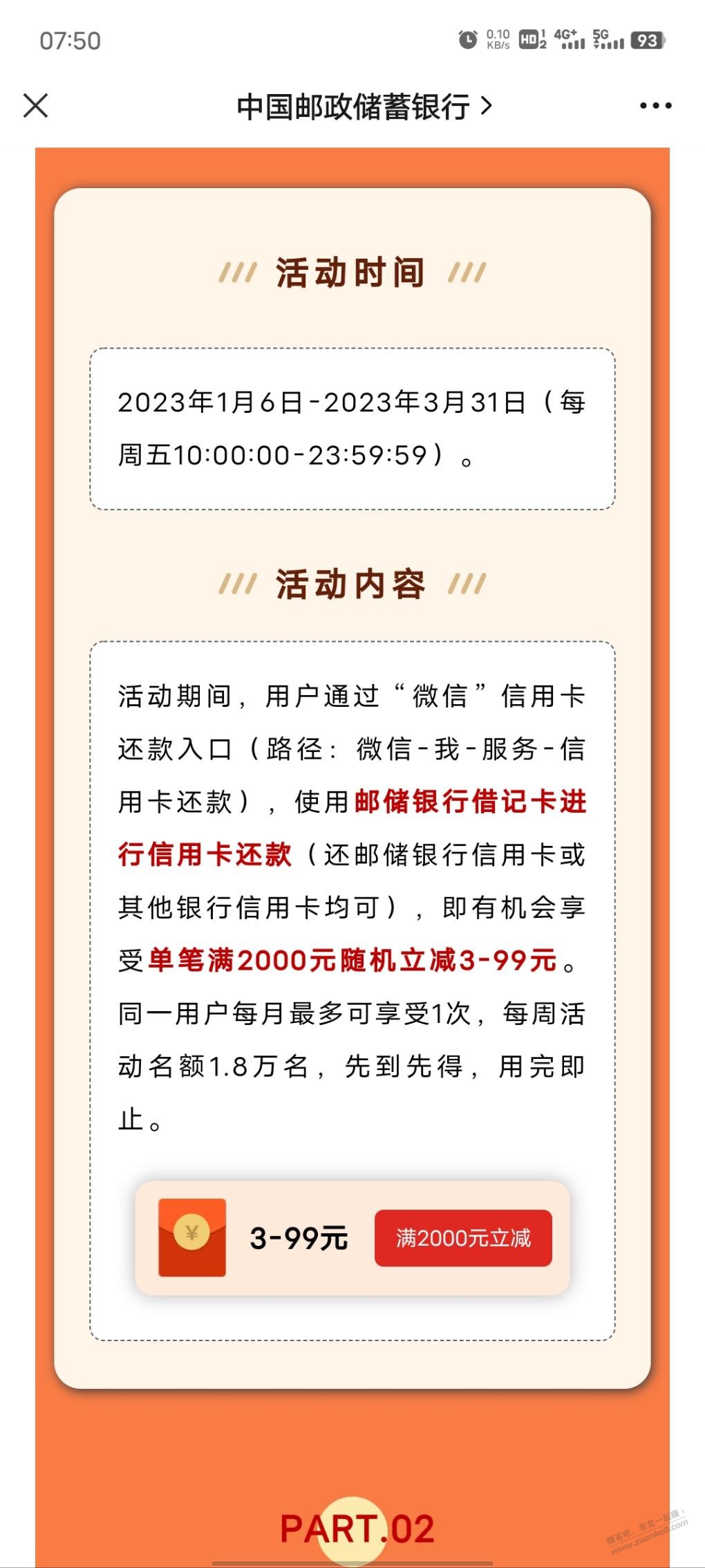Image resolution: width=705 pixels, height=1568 pixels.
Task: Open the three-dot overflow menu
Action: [x=655, y=107]
